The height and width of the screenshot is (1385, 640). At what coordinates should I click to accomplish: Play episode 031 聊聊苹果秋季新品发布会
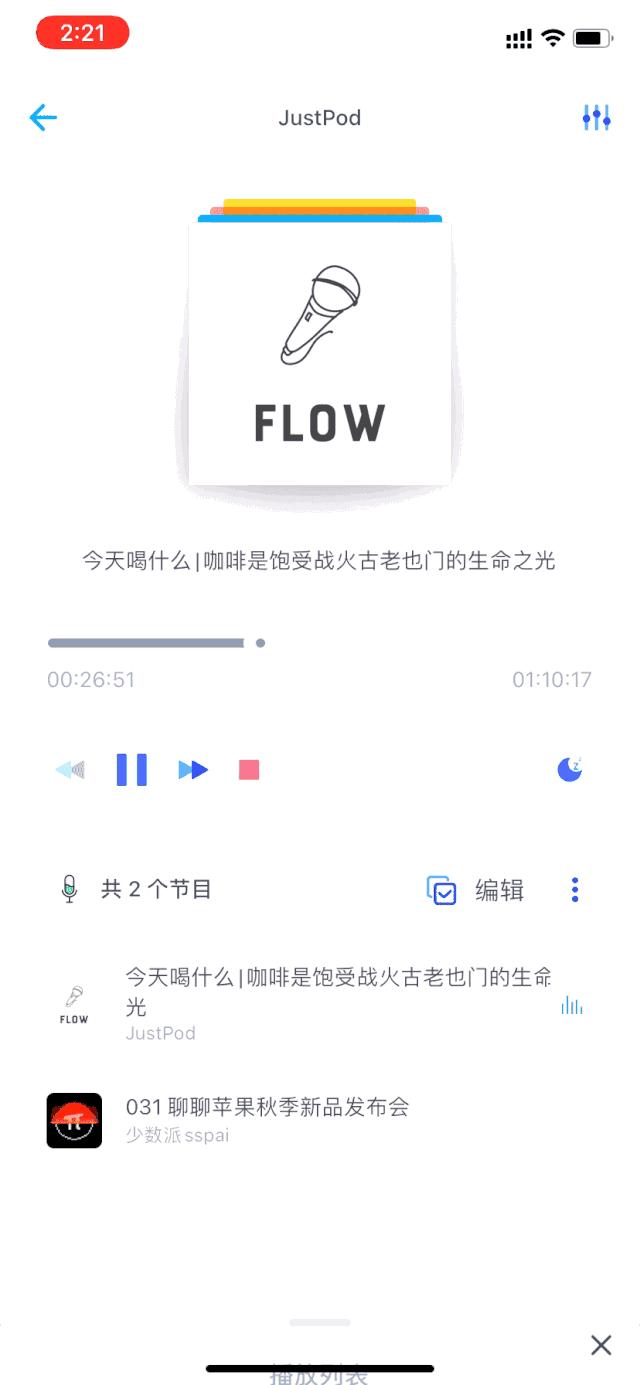pyautogui.click(x=267, y=1119)
